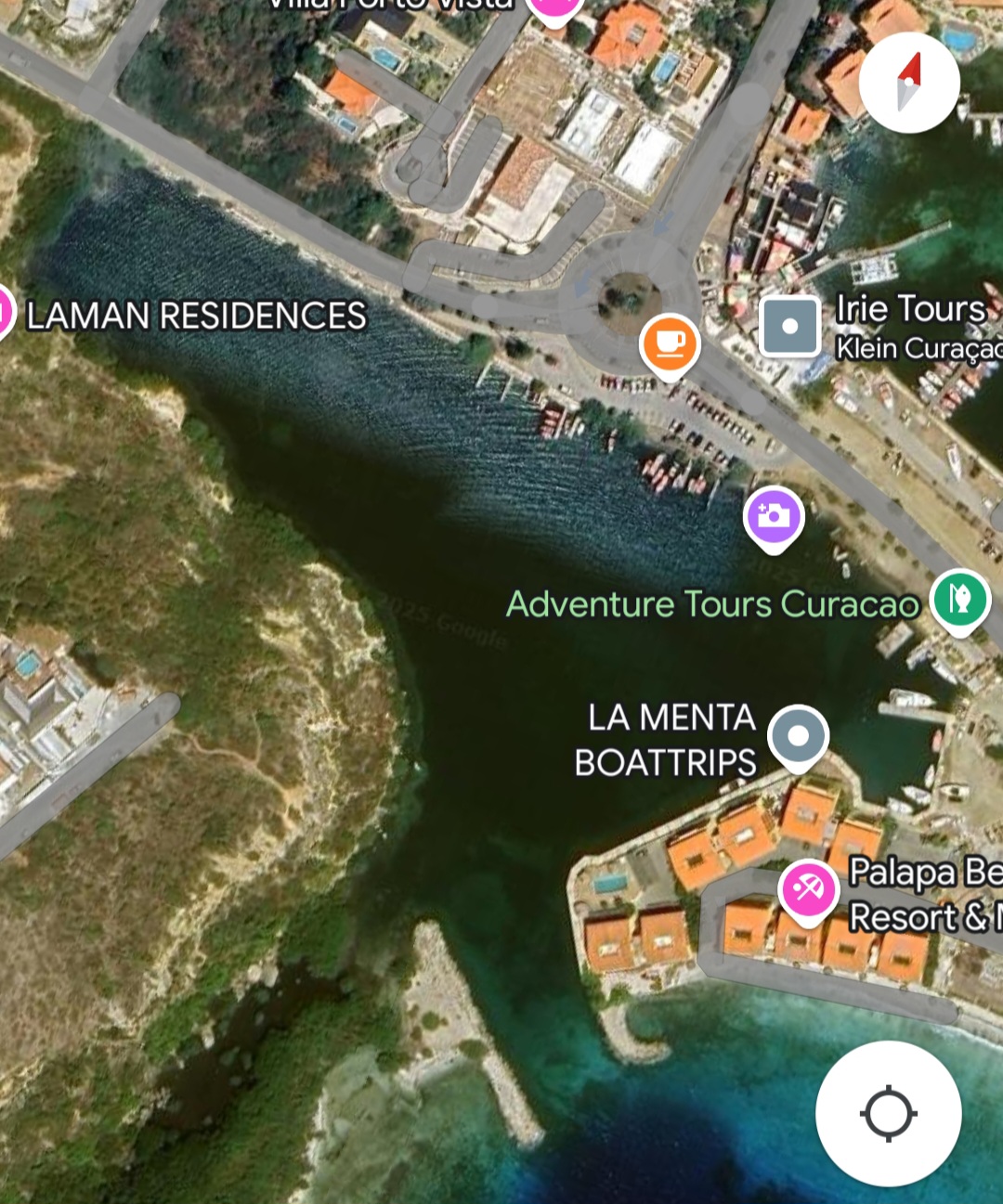
Task: Select the purple camera photo spot pin
Action: pyautogui.click(x=774, y=514)
